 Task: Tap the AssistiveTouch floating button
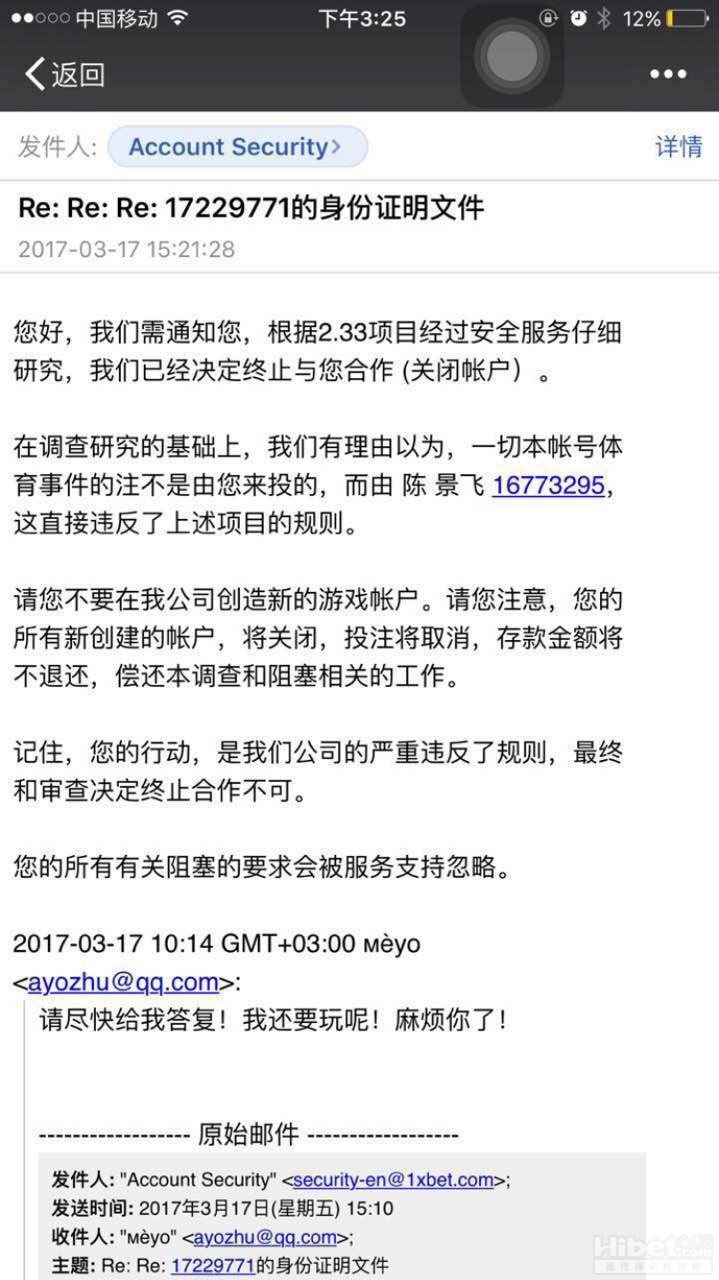point(511,55)
